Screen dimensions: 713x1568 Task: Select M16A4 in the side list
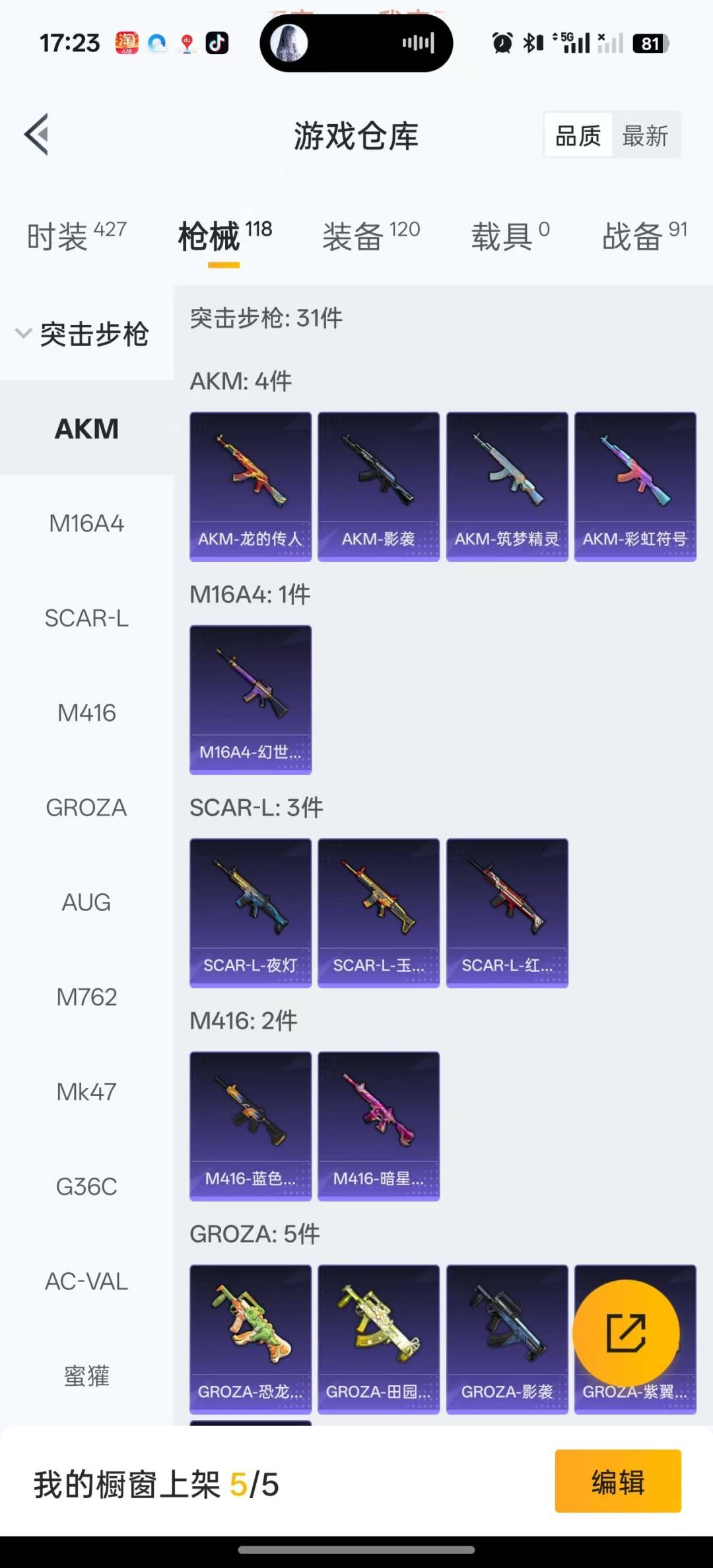[86, 524]
